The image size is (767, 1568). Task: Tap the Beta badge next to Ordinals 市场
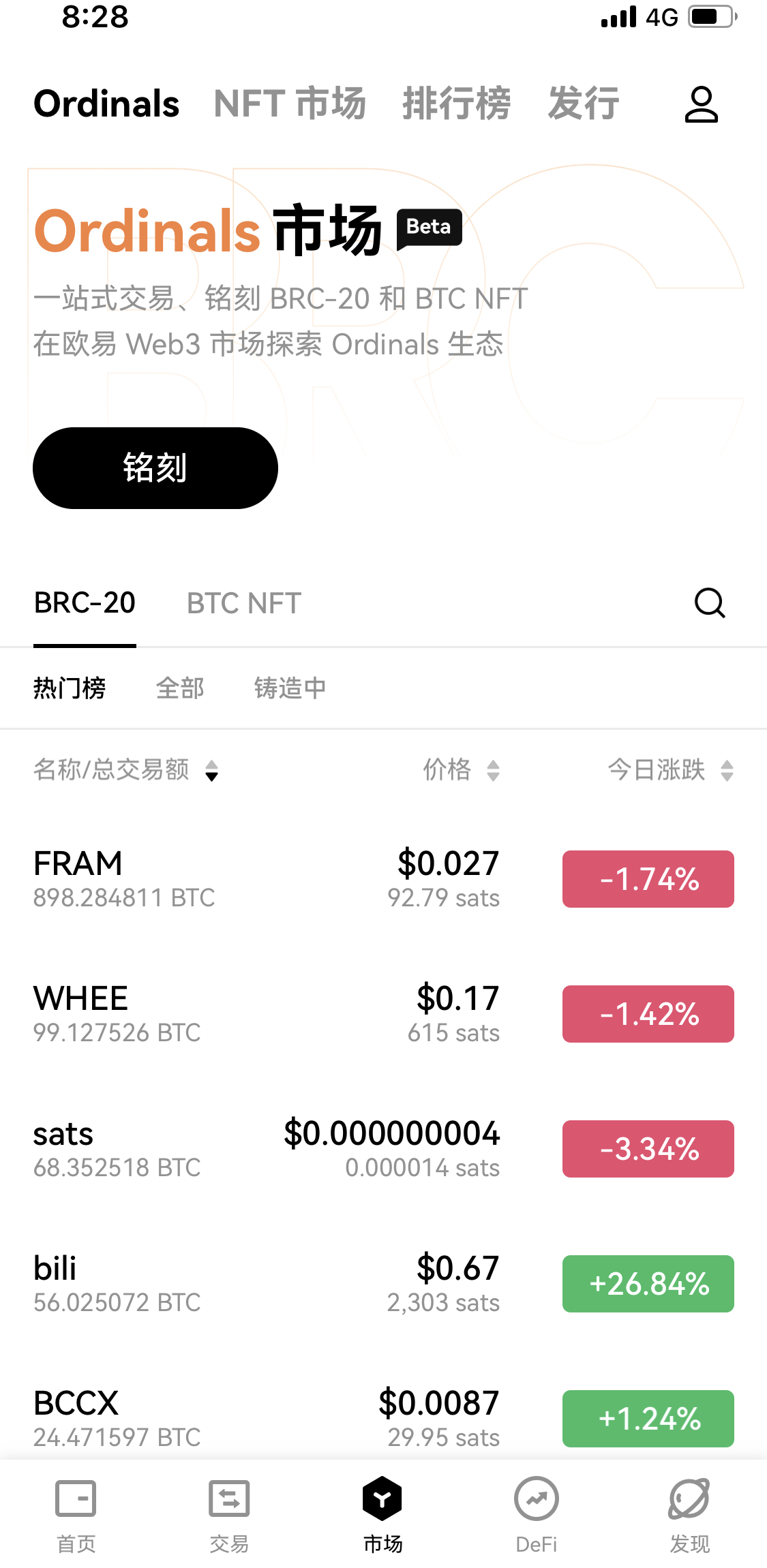429,228
